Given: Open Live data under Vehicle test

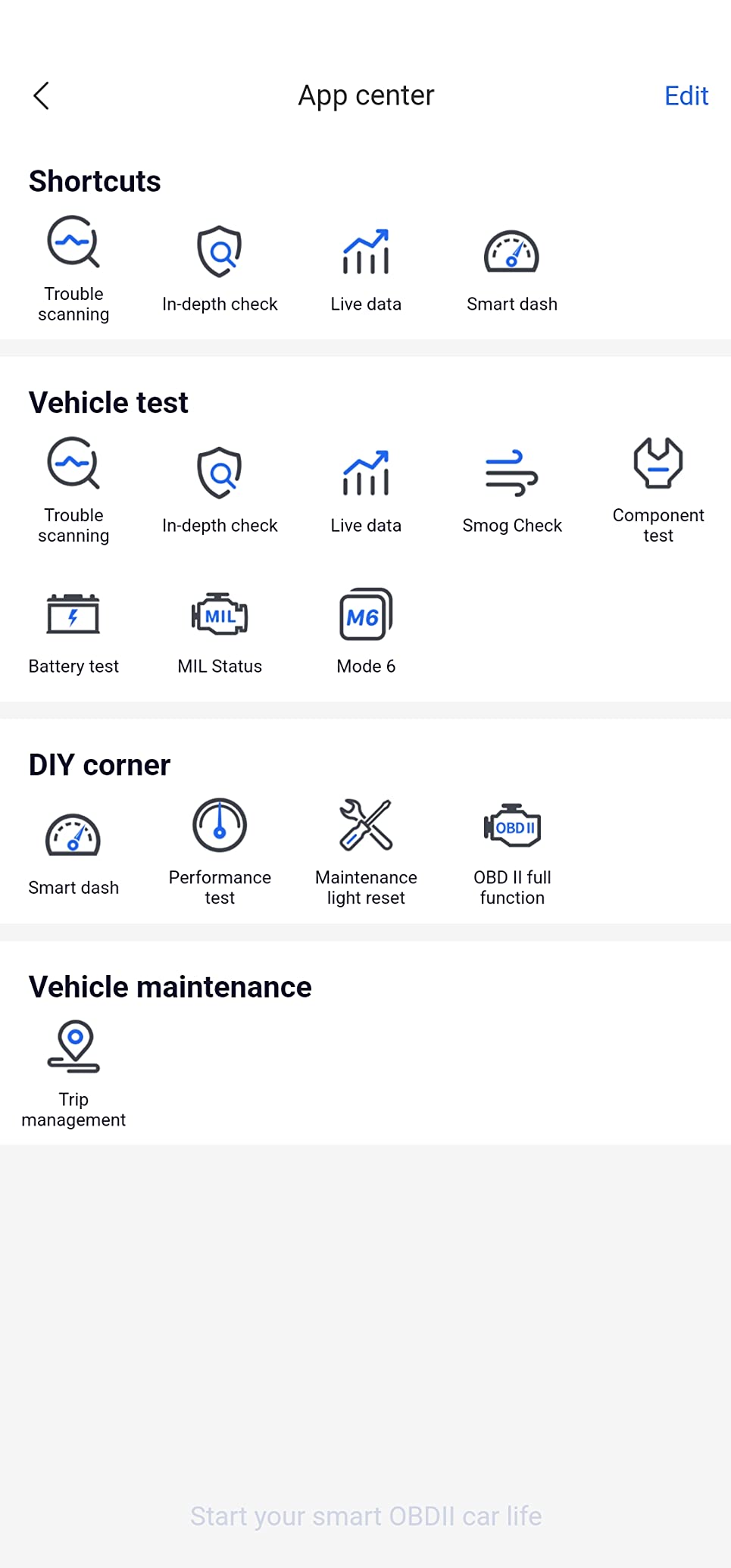Looking at the screenshot, I should pyautogui.click(x=366, y=491).
